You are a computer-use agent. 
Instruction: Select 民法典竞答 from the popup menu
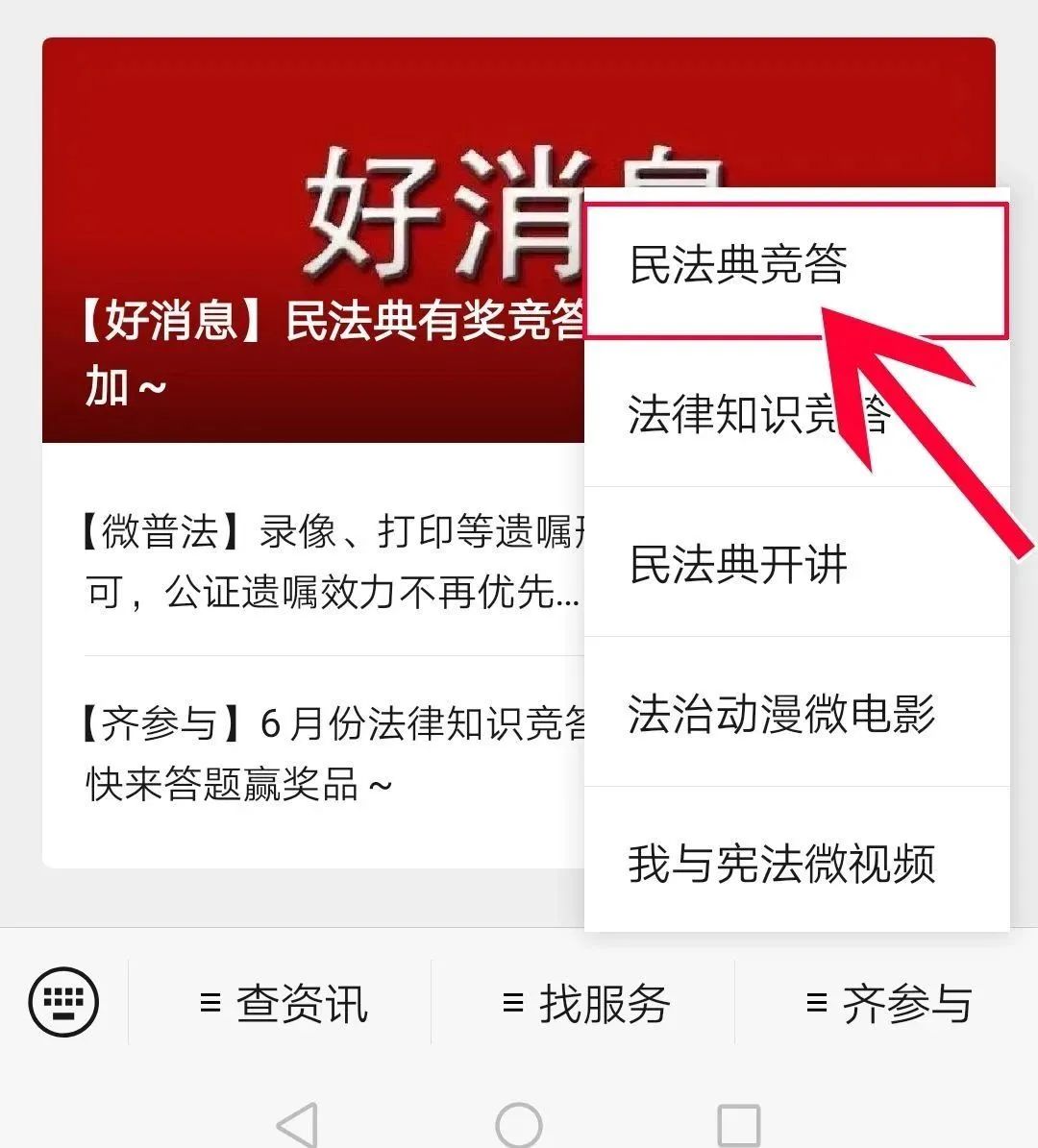click(737, 265)
